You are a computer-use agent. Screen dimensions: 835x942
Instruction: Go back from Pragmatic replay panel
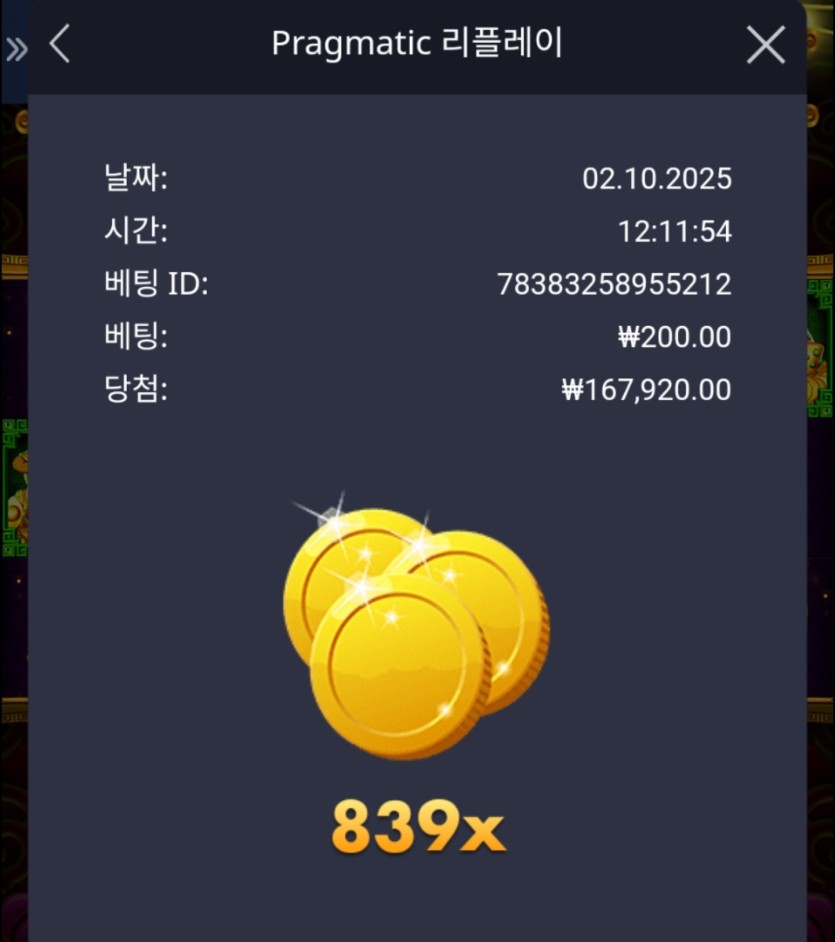(60, 45)
